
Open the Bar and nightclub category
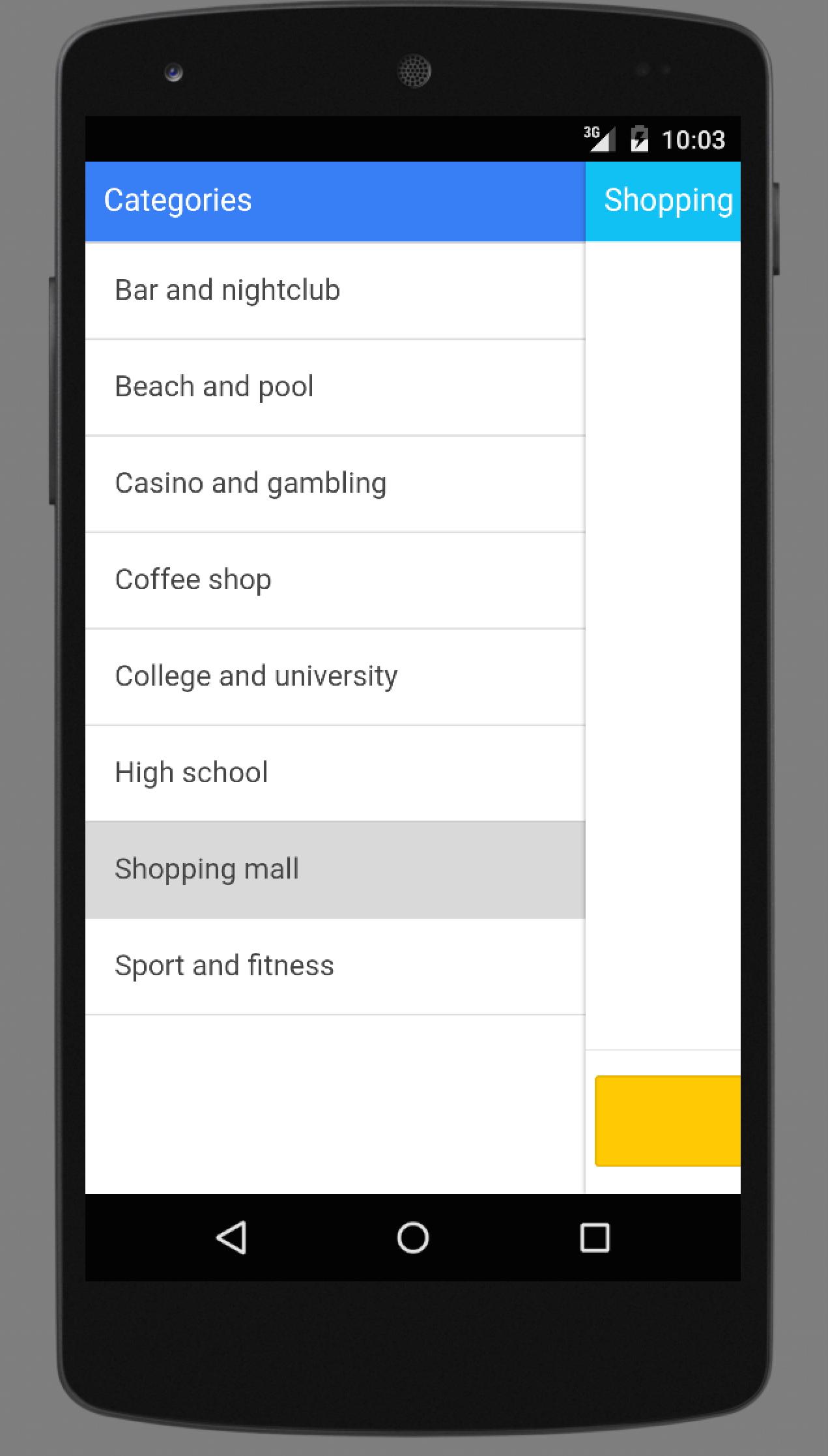(334, 291)
